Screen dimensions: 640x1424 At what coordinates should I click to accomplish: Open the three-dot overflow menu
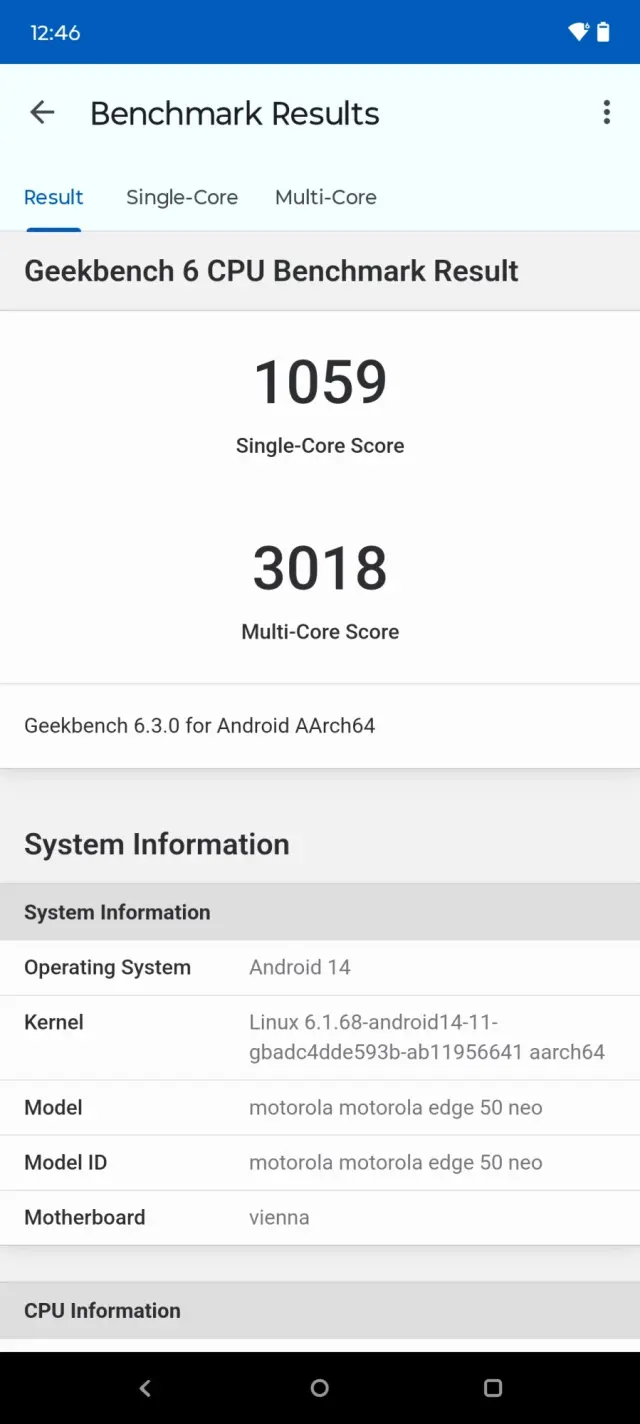tap(606, 113)
